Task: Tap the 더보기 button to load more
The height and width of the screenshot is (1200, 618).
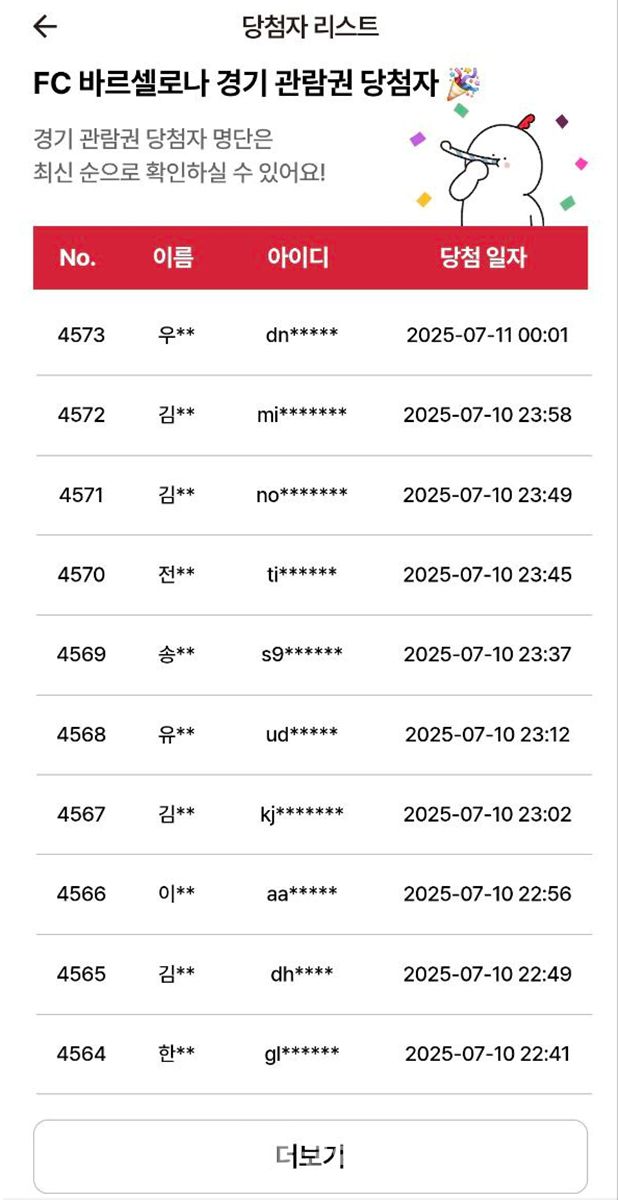Action: pyautogui.click(x=310, y=1155)
